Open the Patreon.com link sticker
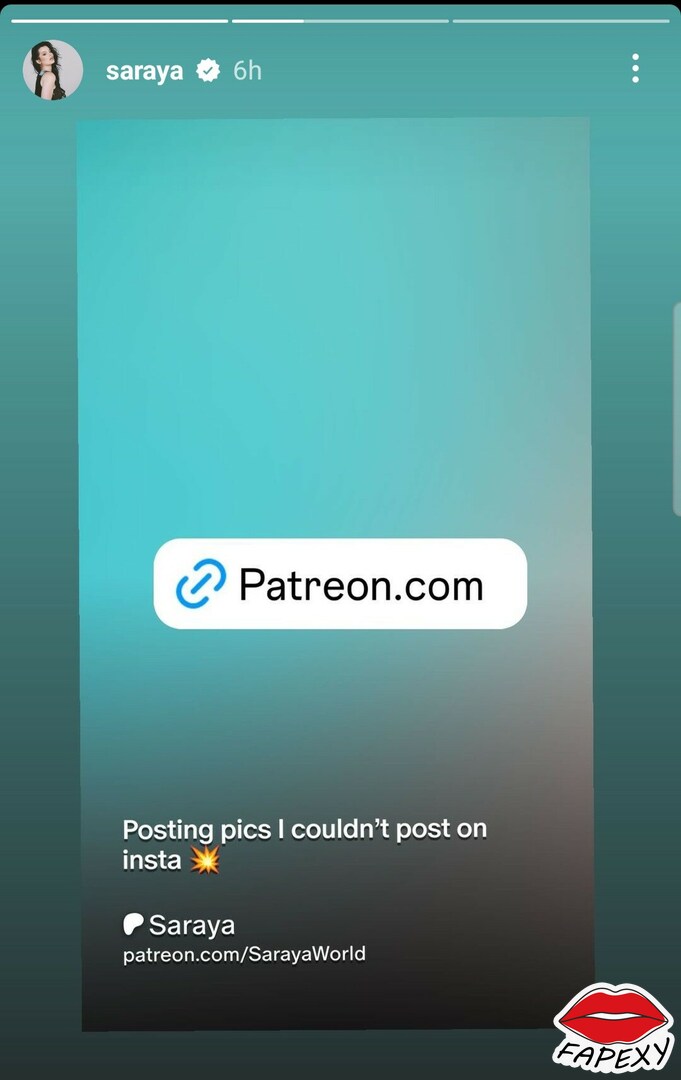 click(x=340, y=584)
